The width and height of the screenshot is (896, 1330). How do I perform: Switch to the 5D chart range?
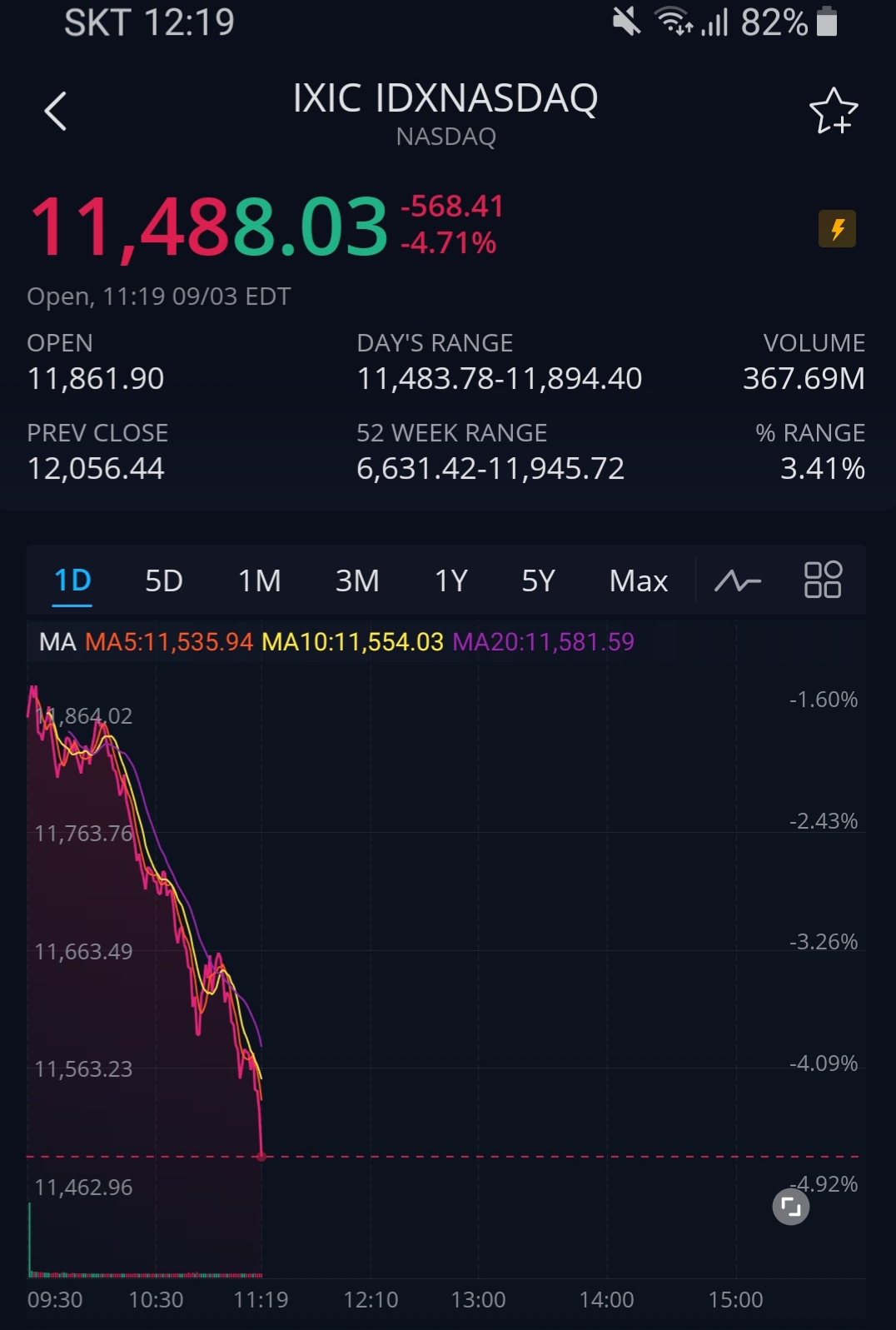coord(163,580)
